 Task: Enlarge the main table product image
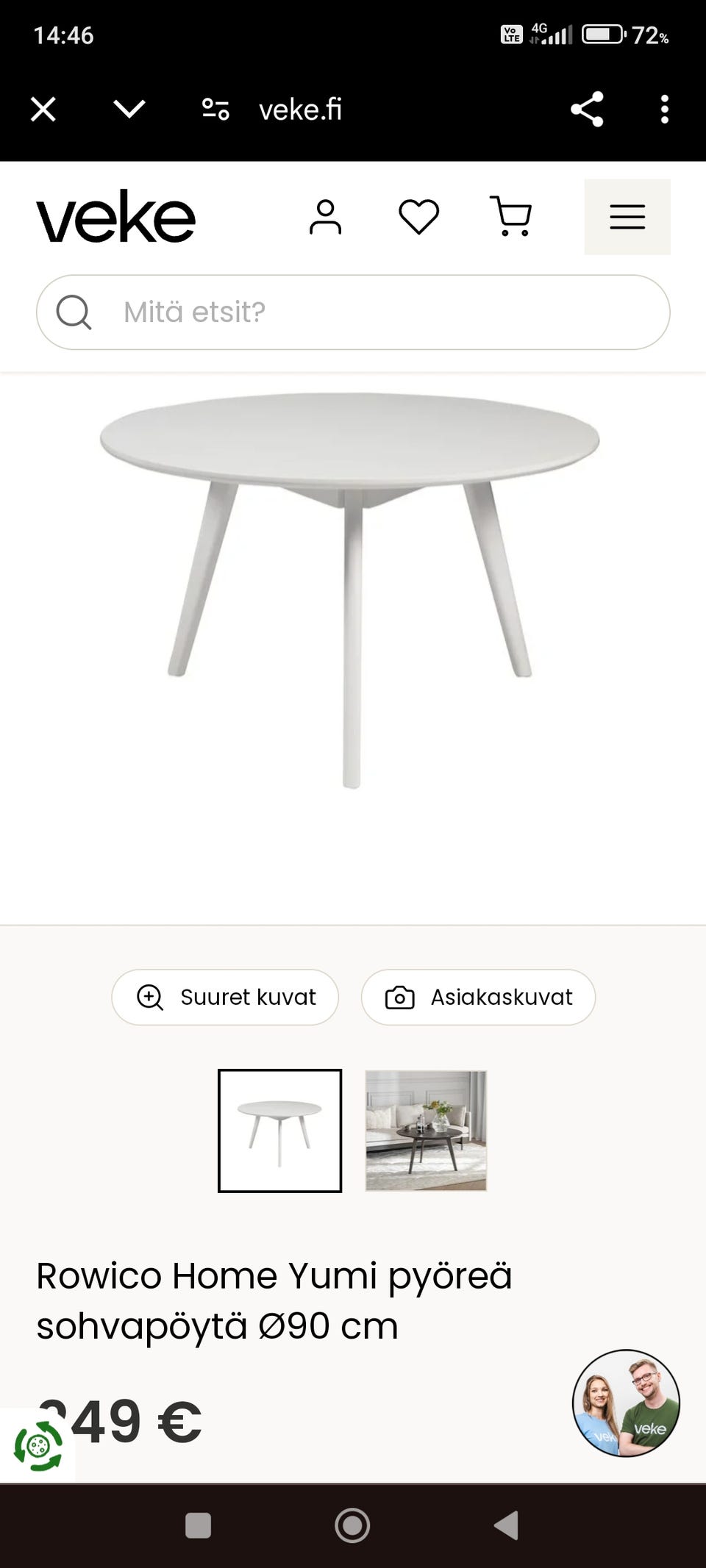[350, 588]
